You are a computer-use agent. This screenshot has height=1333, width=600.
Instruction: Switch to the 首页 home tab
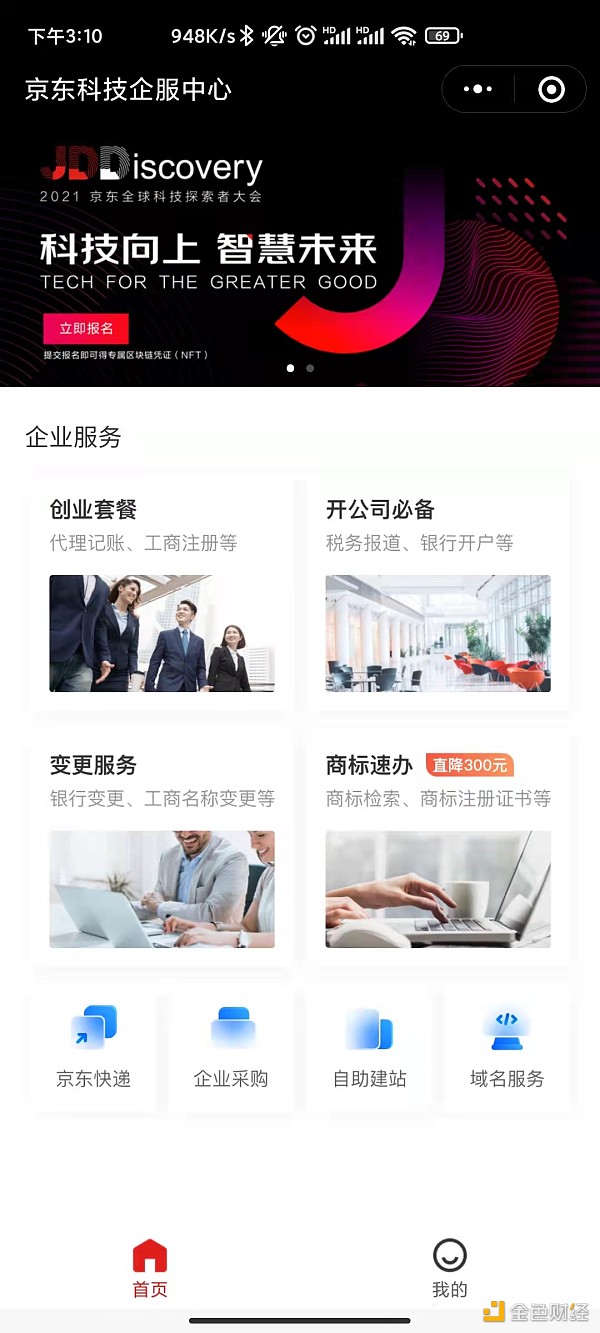click(150, 1268)
